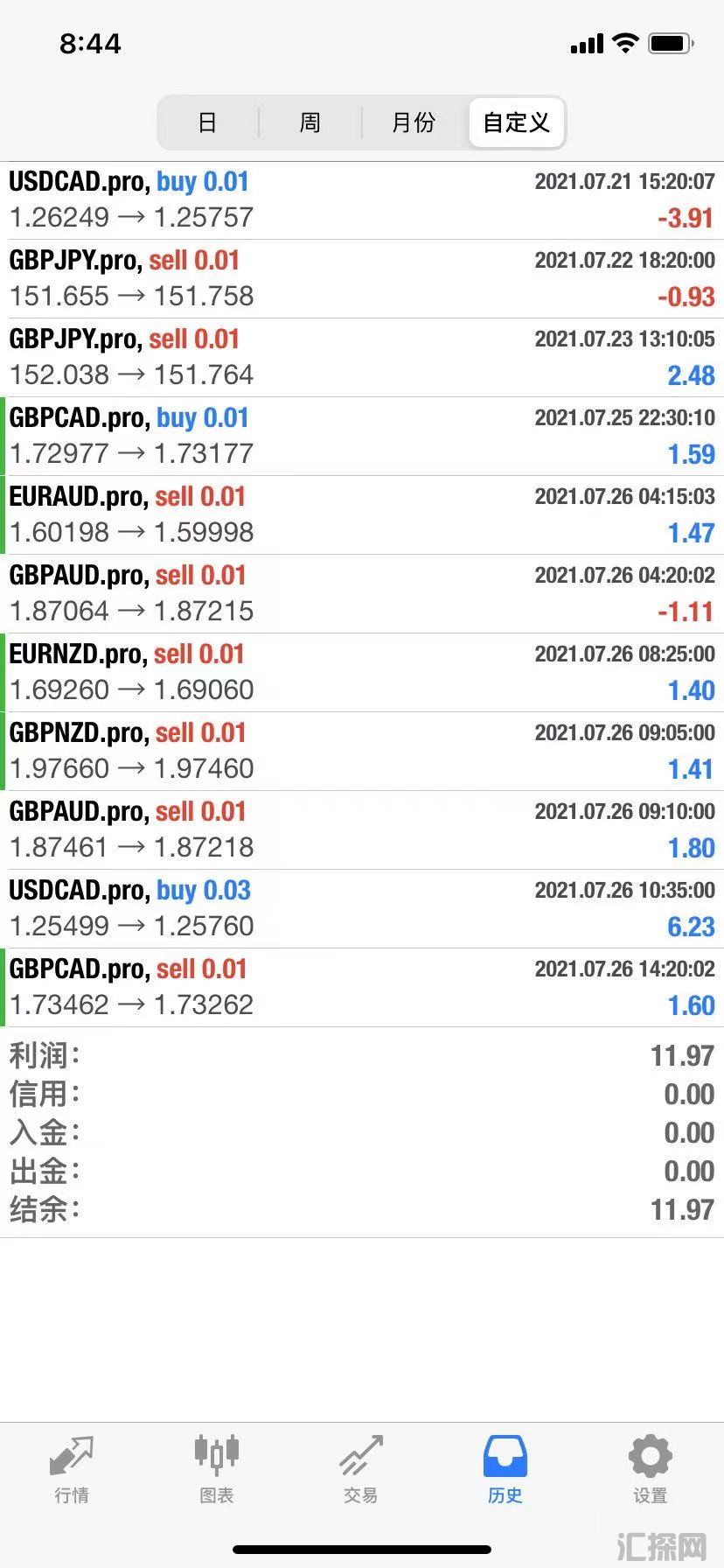Open the GBPAUD.pro trade with 1.80 profit
The image size is (724, 1568).
362,830
